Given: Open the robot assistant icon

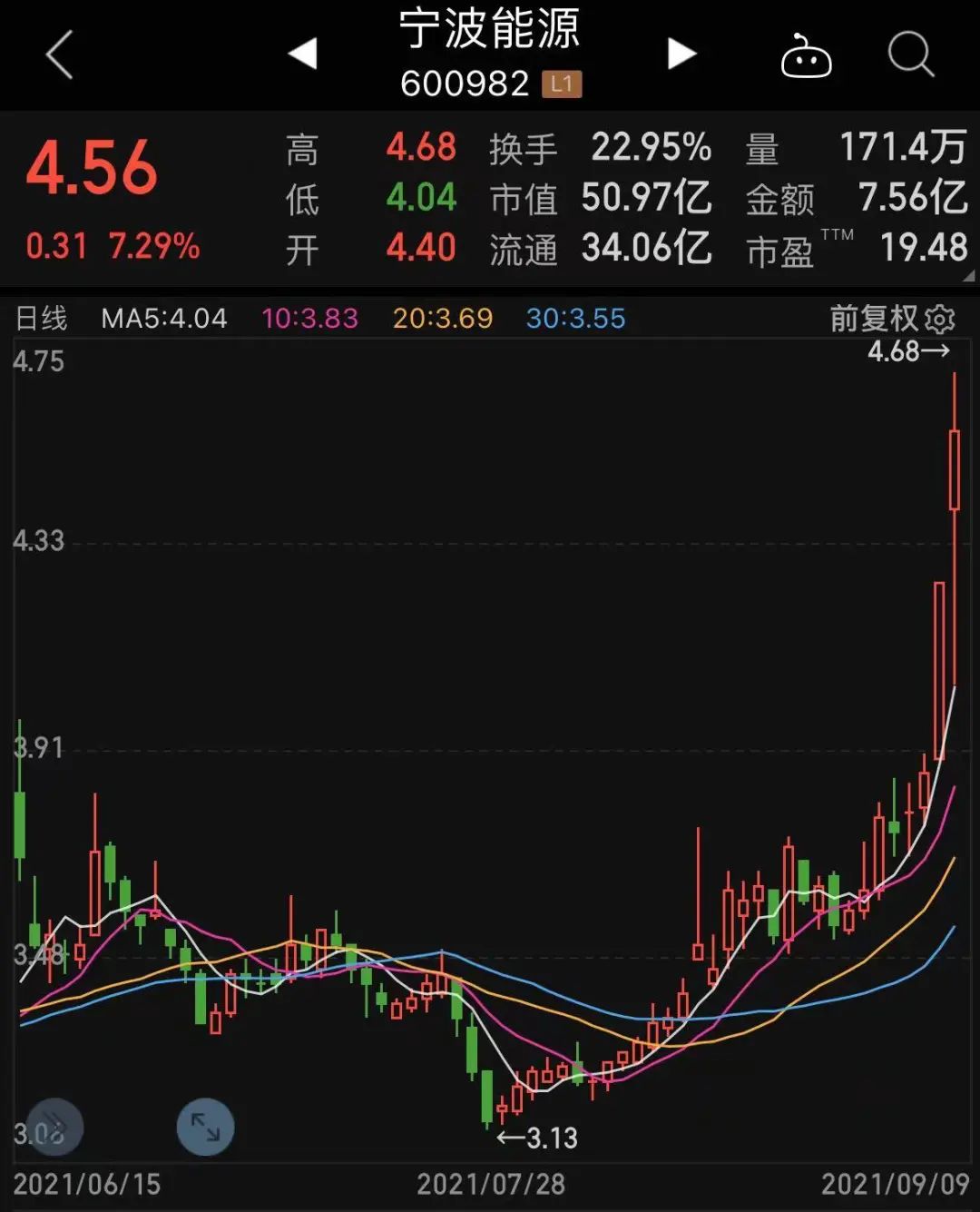Looking at the screenshot, I should pos(806,56).
